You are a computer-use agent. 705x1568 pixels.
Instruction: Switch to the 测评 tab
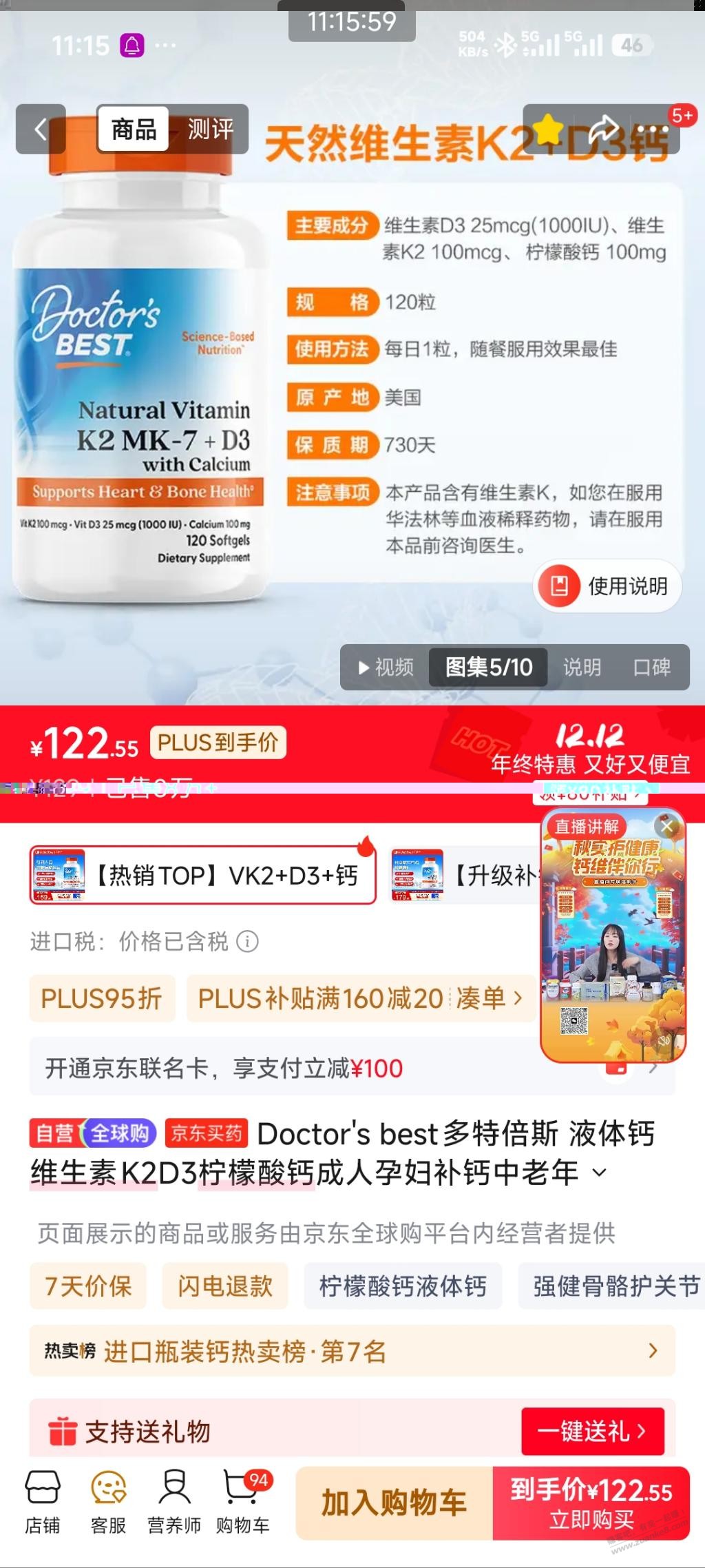[210, 129]
